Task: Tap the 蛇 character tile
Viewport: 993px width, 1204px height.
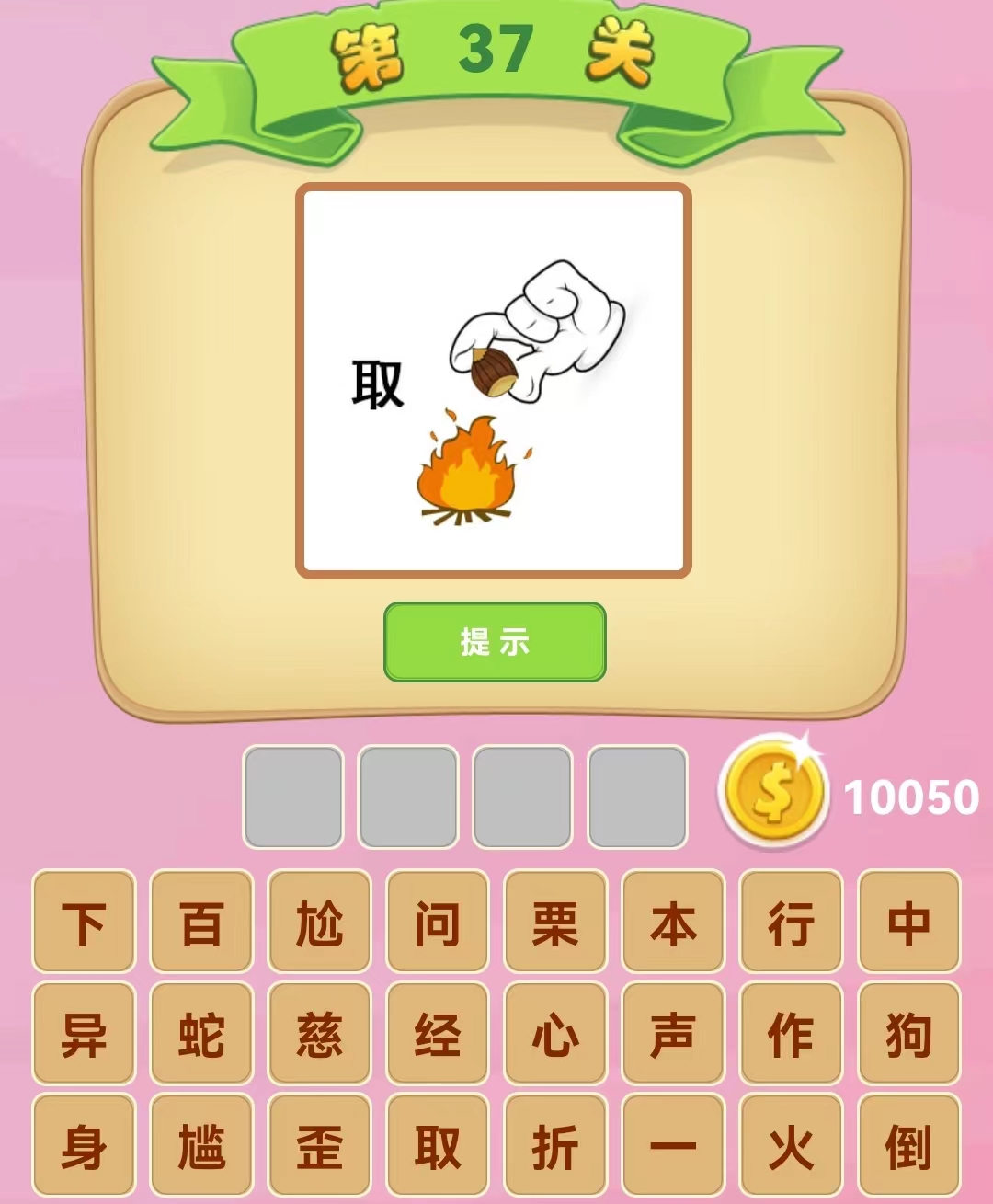Action: tap(201, 1034)
